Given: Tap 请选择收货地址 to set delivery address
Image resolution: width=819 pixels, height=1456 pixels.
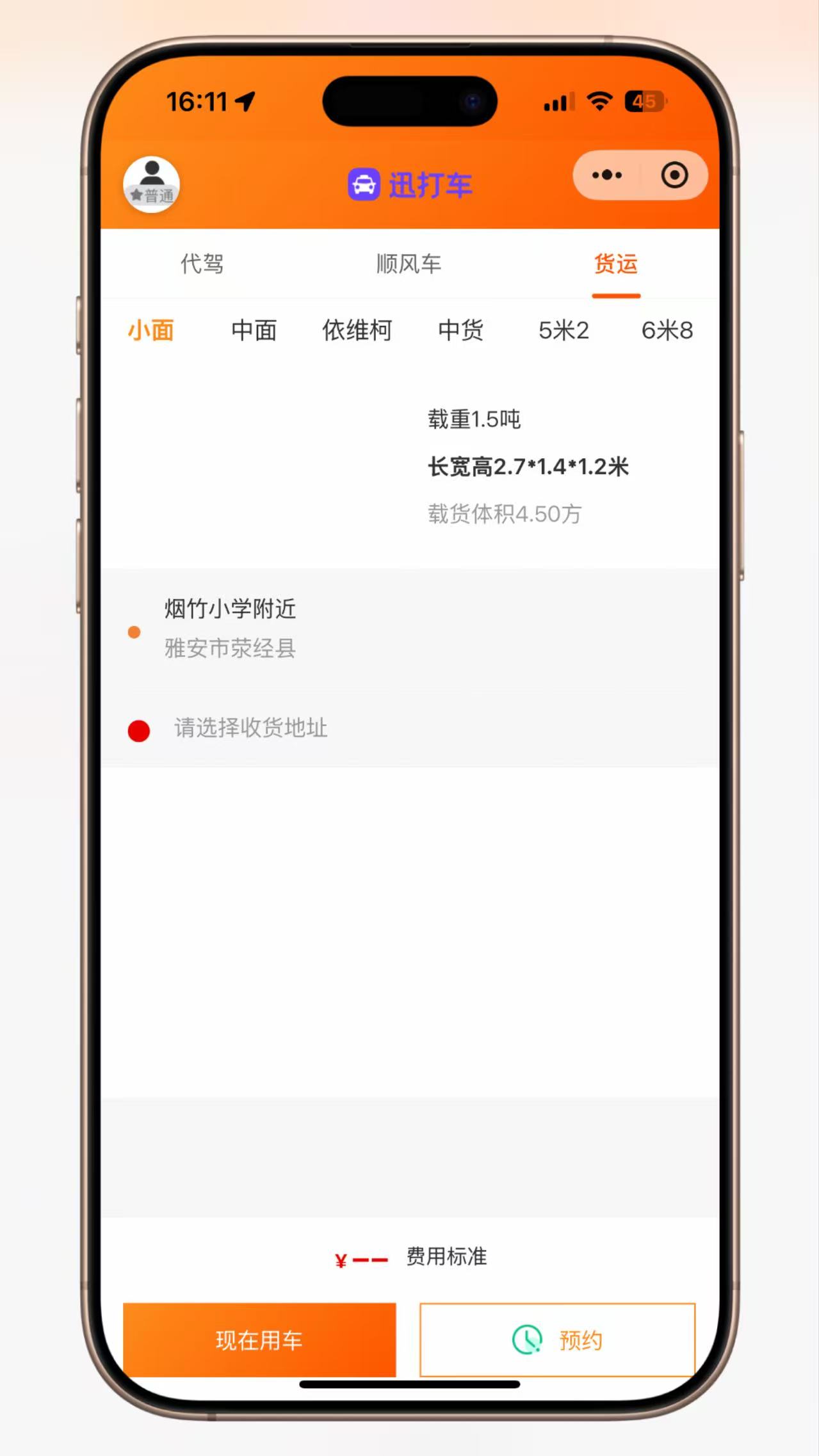Looking at the screenshot, I should point(410,728).
